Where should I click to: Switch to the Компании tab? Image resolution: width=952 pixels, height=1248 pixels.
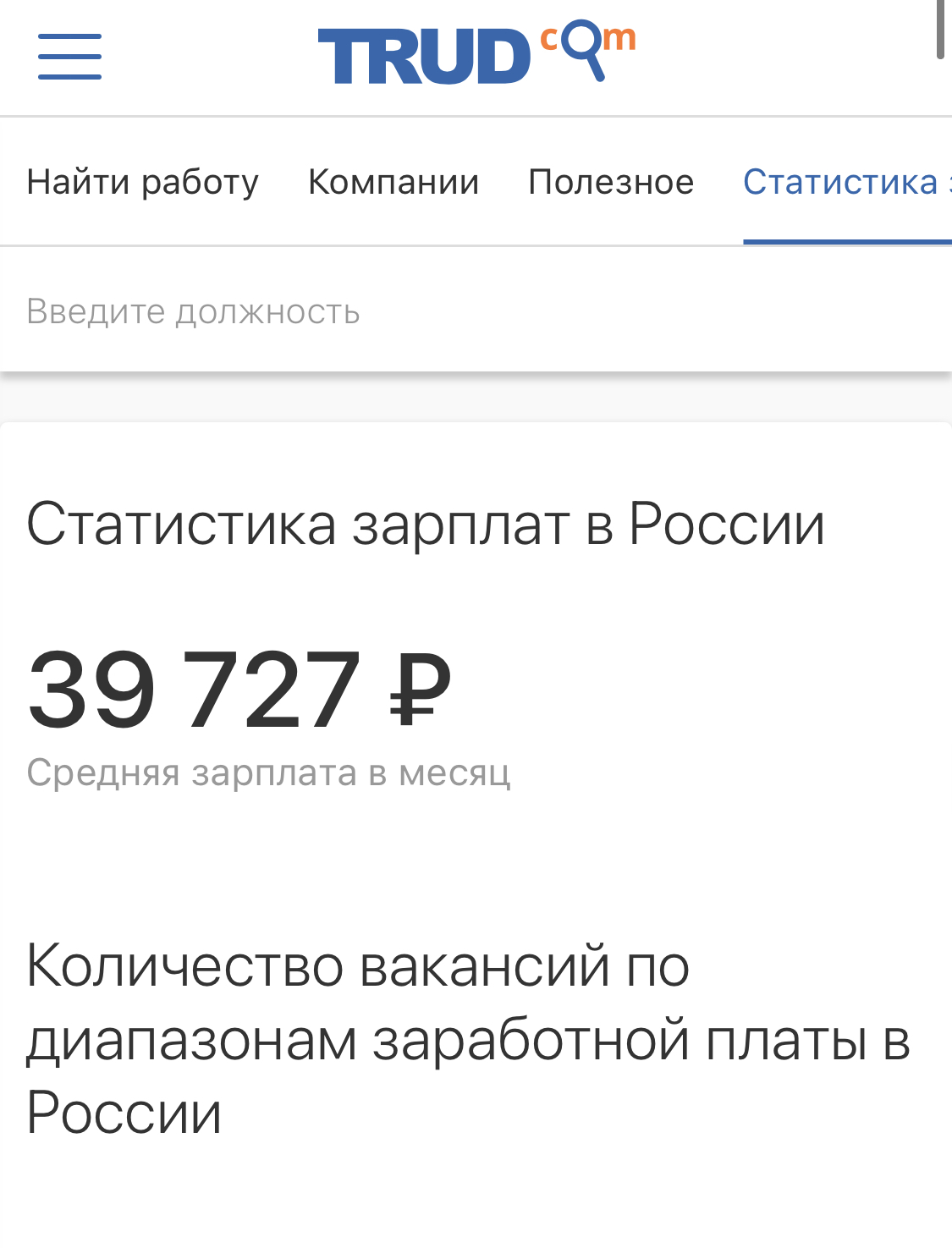[x=393, y=182]
